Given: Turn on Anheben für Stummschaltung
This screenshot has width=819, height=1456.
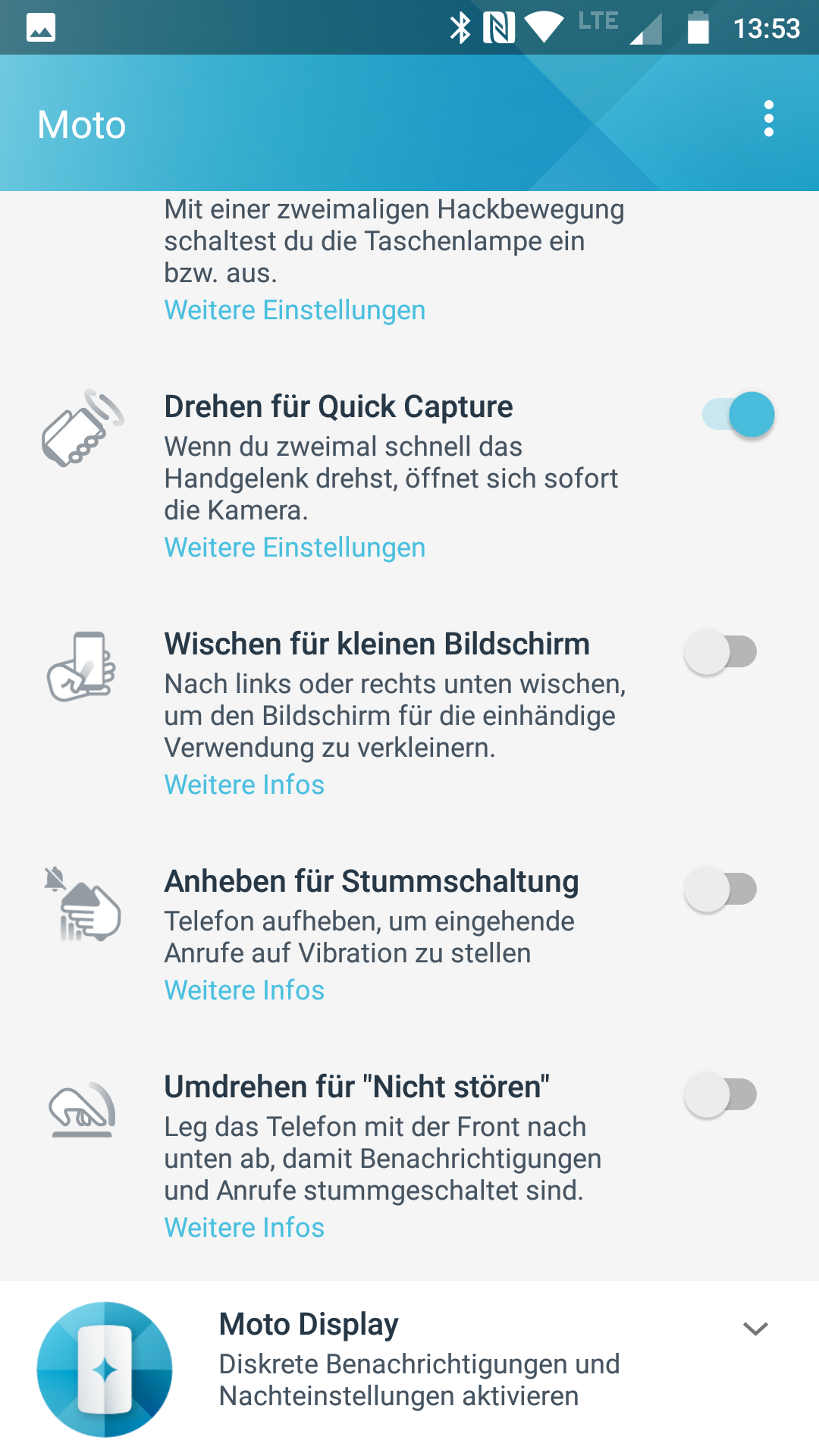Looking at the screenshot, I should coord(720,890).
